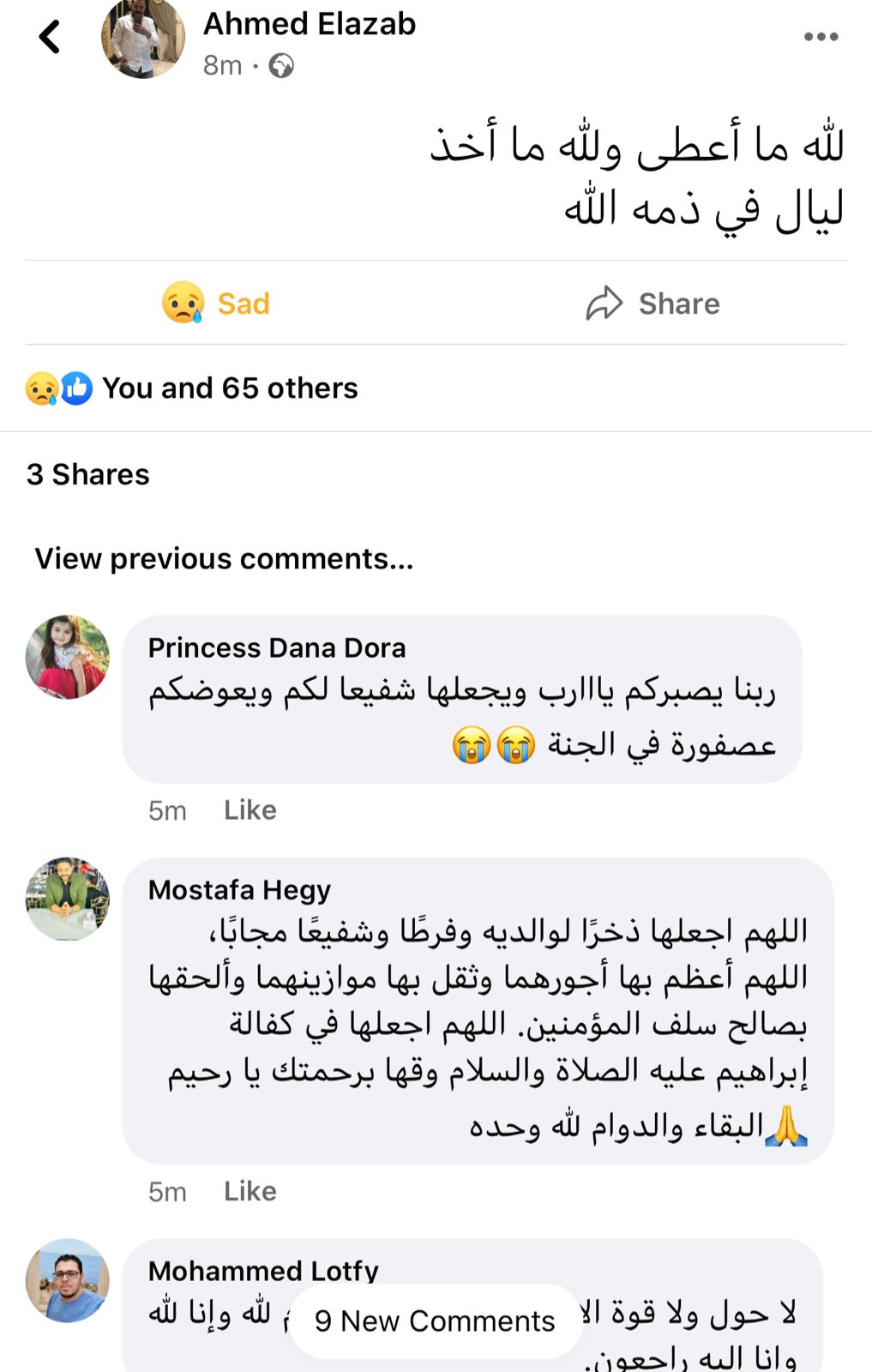This screenshot has height=1372, width=872.
Task: Like Princess Dana Dora's comment
Action: [250, 809]
